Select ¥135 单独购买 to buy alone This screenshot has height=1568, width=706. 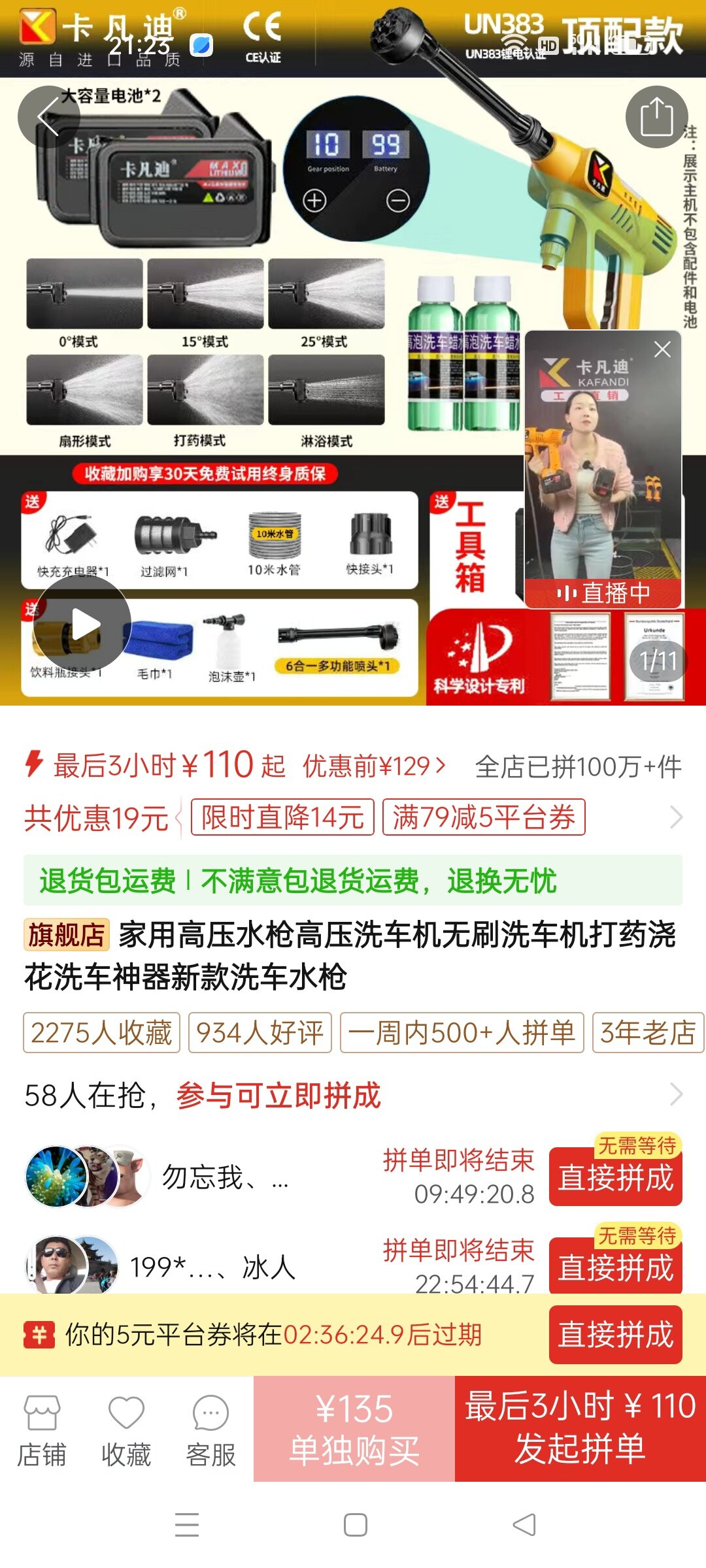click(354, 1429)
